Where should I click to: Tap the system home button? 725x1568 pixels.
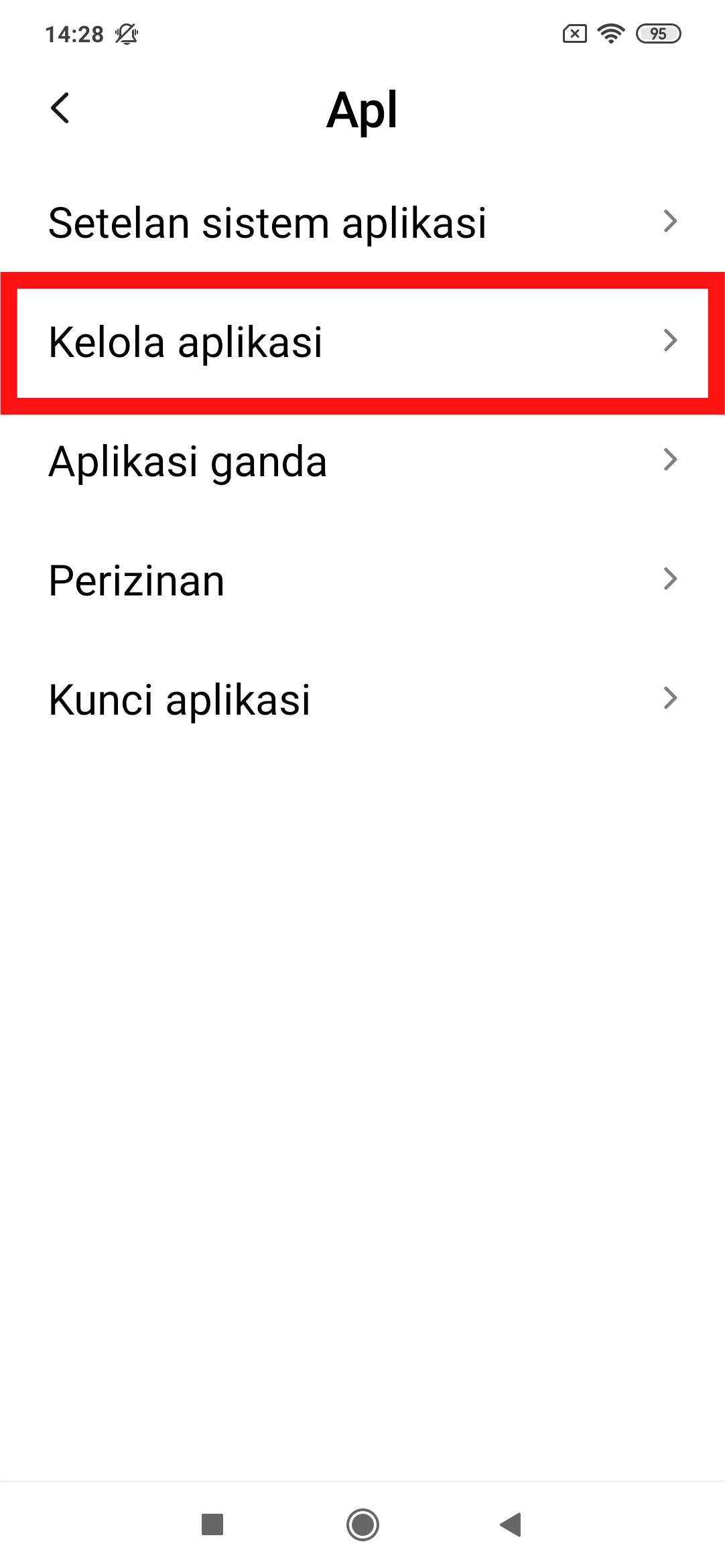(x=362, y=1524)
